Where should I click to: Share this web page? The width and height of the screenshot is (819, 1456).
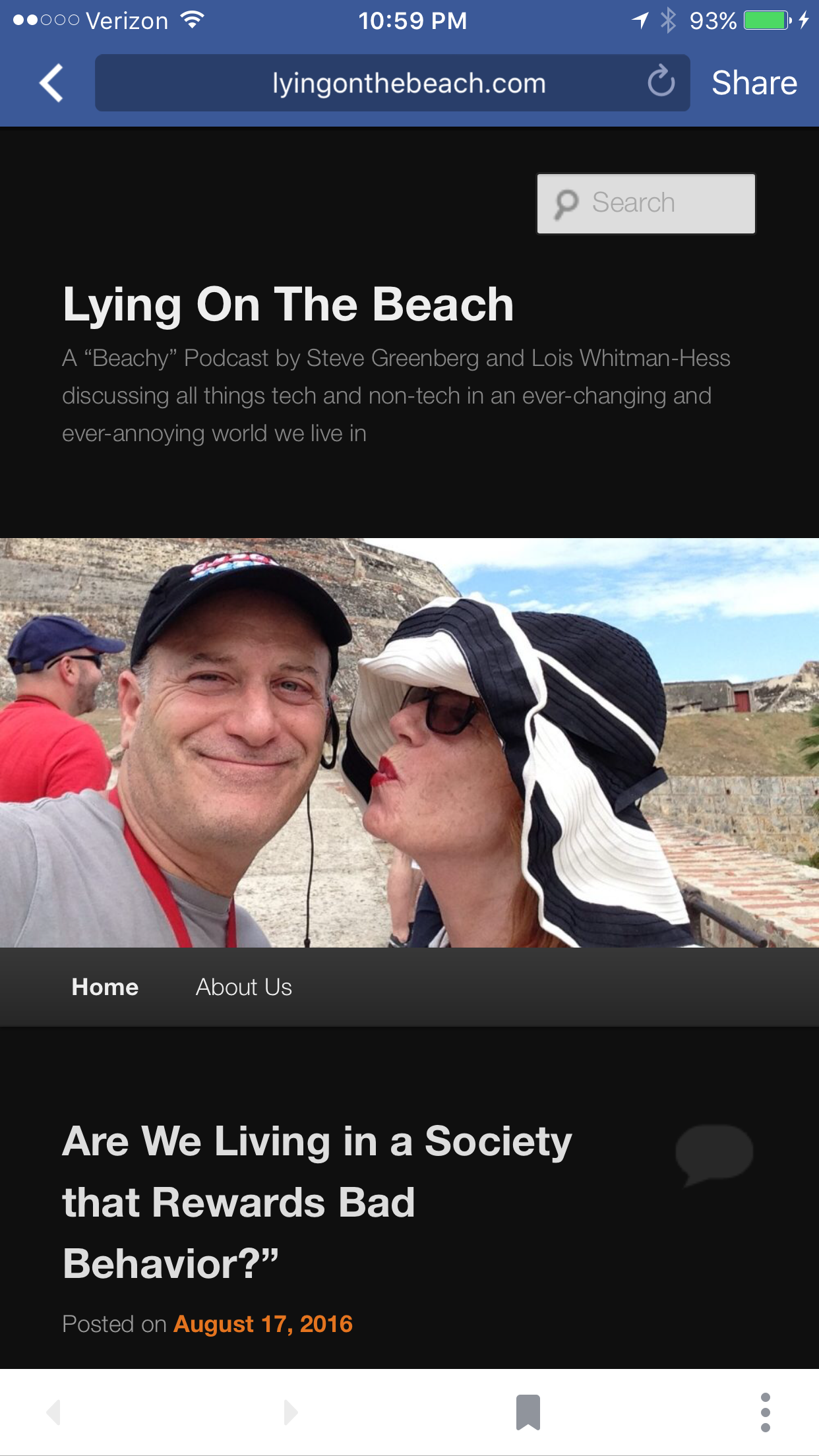pos(754,83)
